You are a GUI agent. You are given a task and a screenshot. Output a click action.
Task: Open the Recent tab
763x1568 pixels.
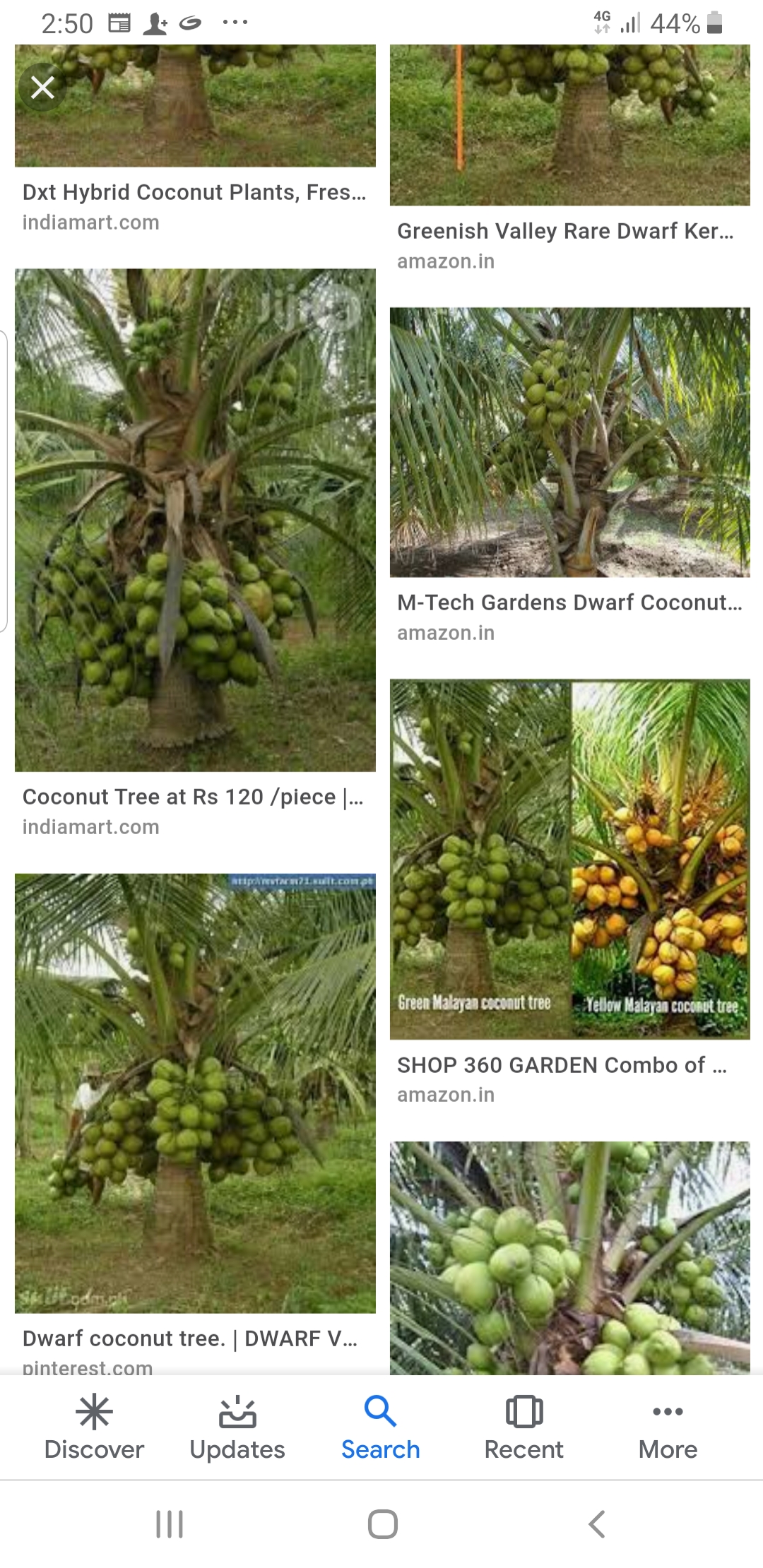[524, 1428]
